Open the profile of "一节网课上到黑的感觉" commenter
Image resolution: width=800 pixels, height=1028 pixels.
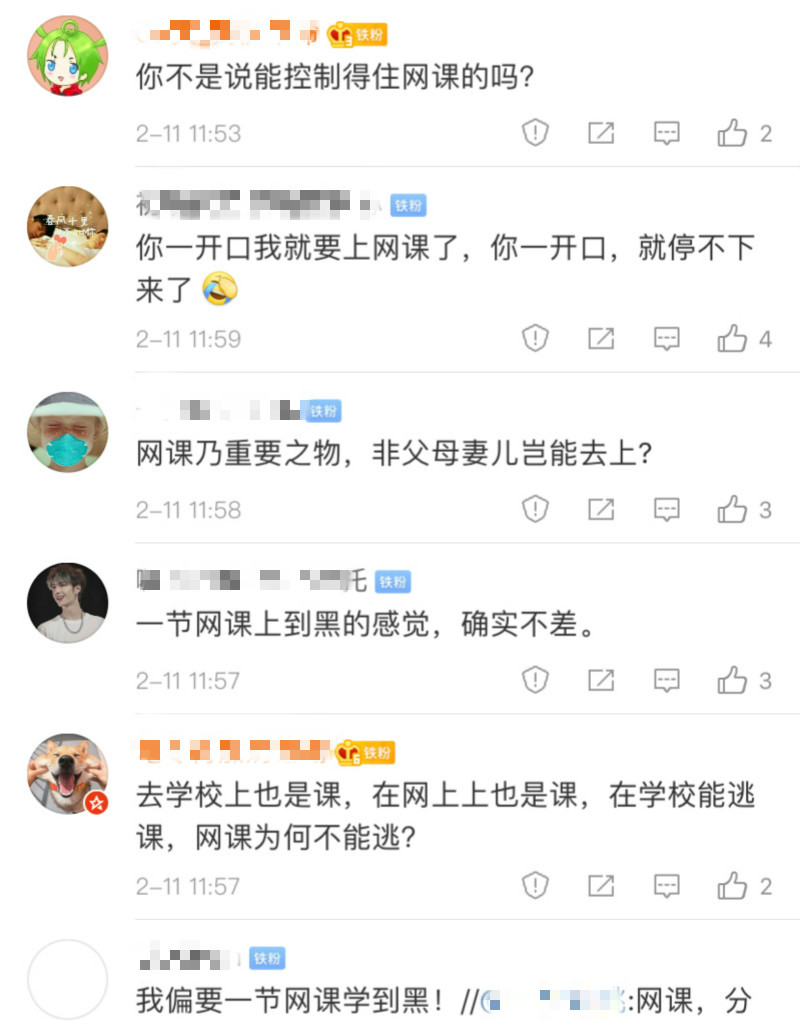tap(67, 603)
